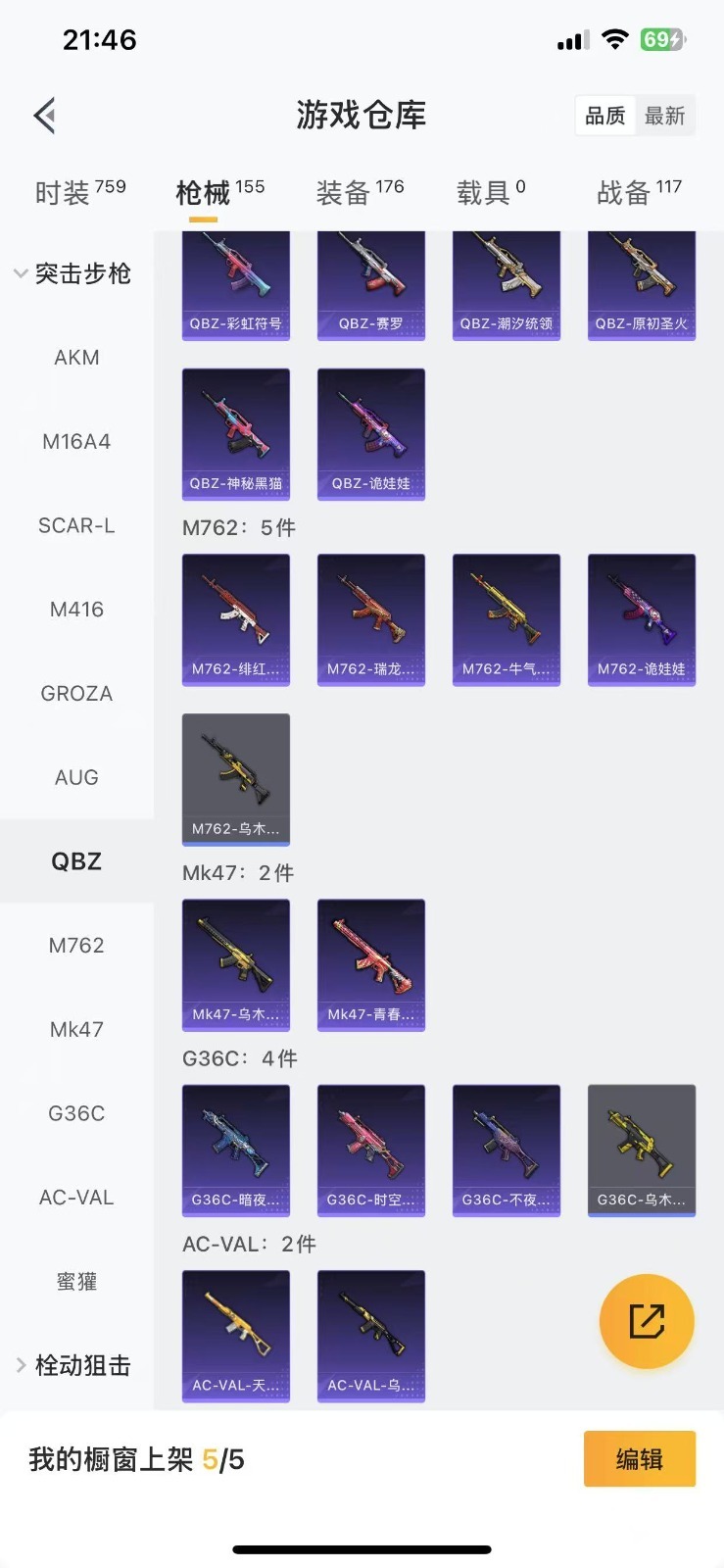Switch to the 装备 tab

click(x=360, y=192)
